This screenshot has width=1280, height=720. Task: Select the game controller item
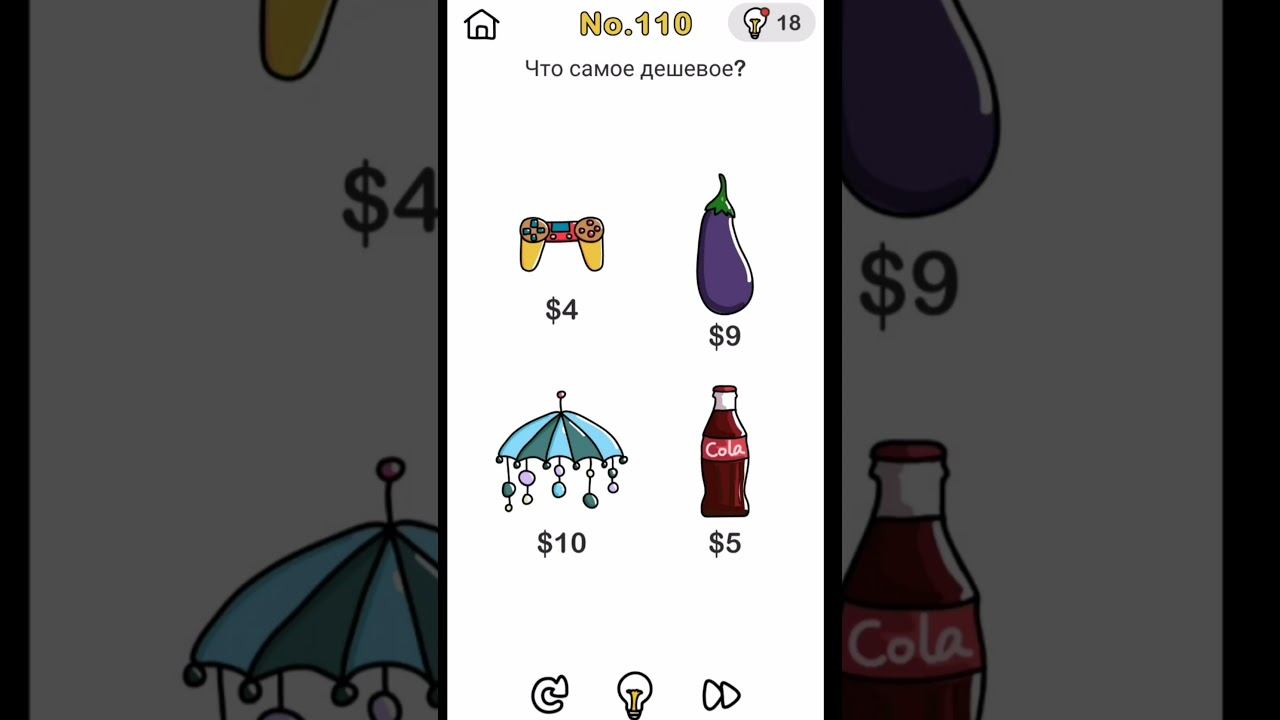coord(561,243)
